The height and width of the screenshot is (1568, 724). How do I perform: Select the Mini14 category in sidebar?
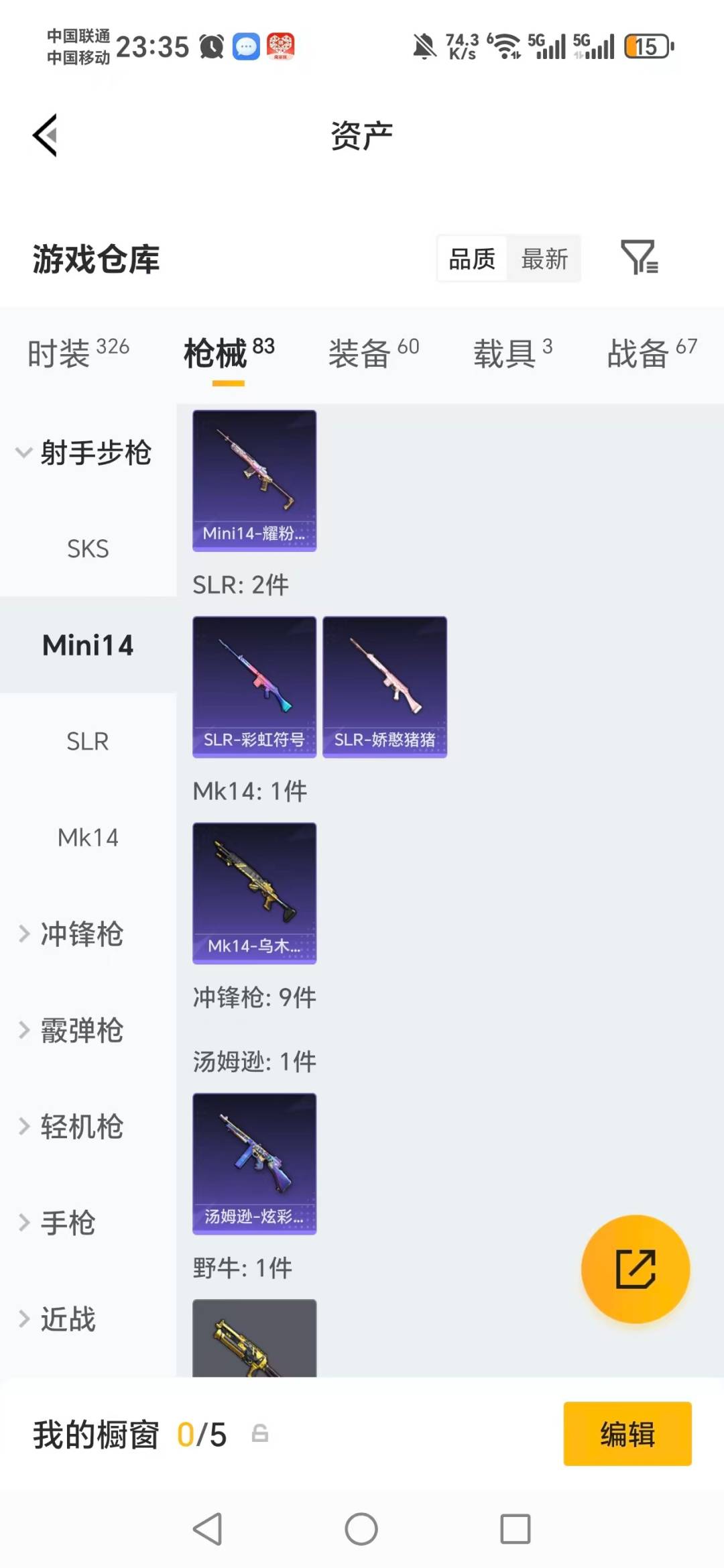pyautogui.click(x=87, y=645)
